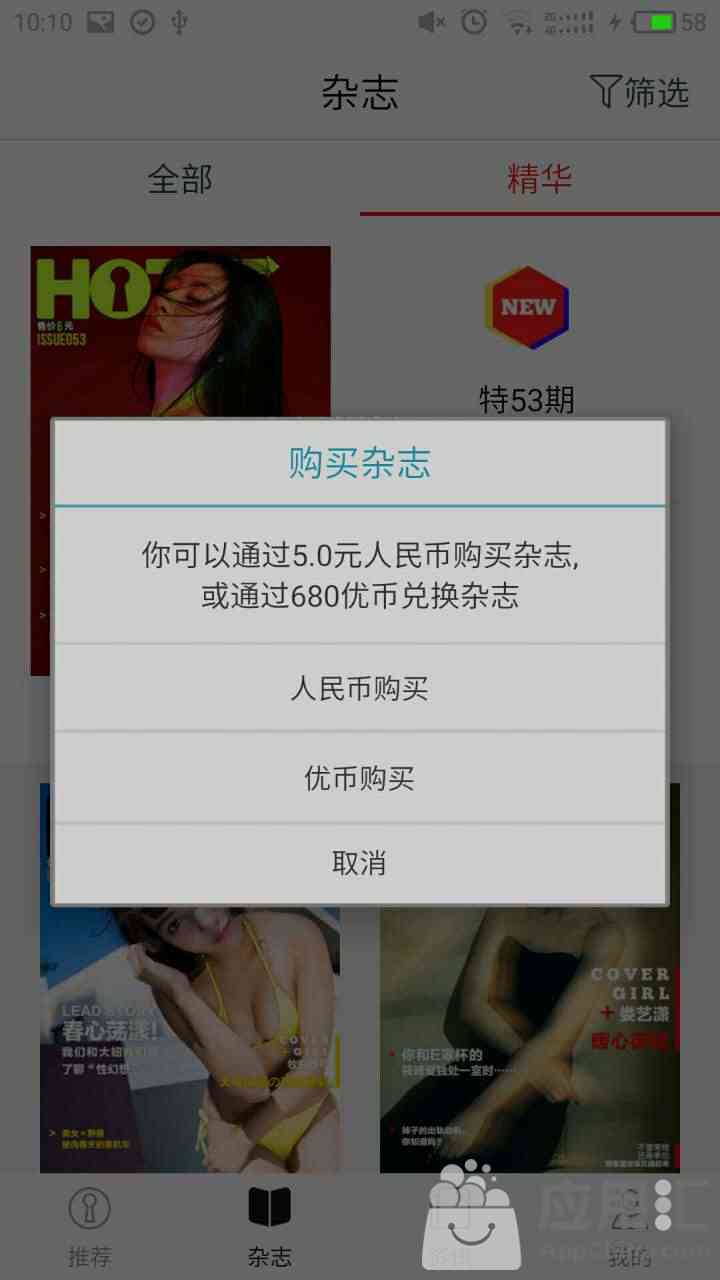Choose 人民币购买 to pay with RMB
The image size is (720, 1280).
click(360, 688)
